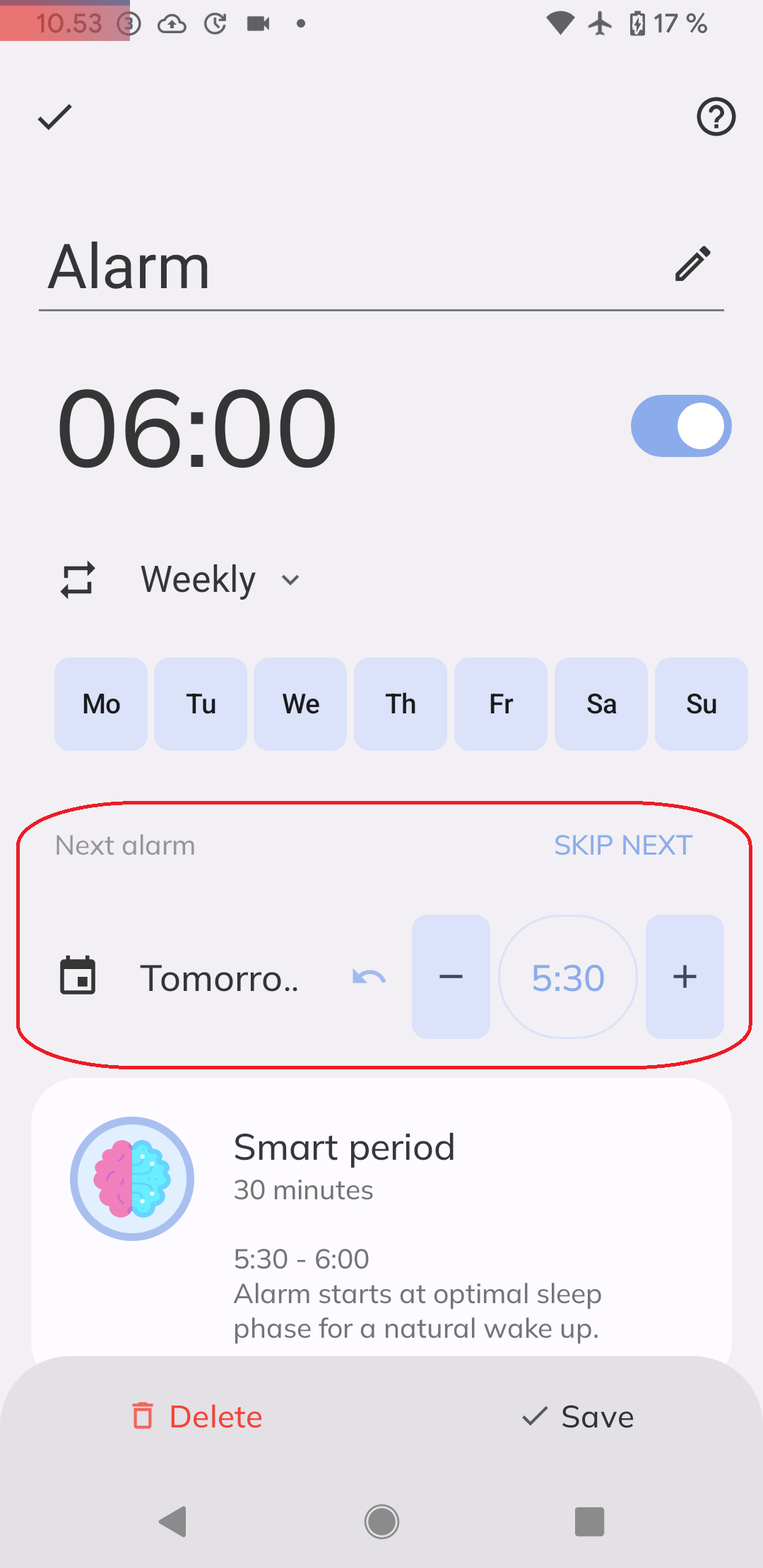The image size is (763, 1568).
Task: Increase next alarm time with plus
Action: pos(685,977)
